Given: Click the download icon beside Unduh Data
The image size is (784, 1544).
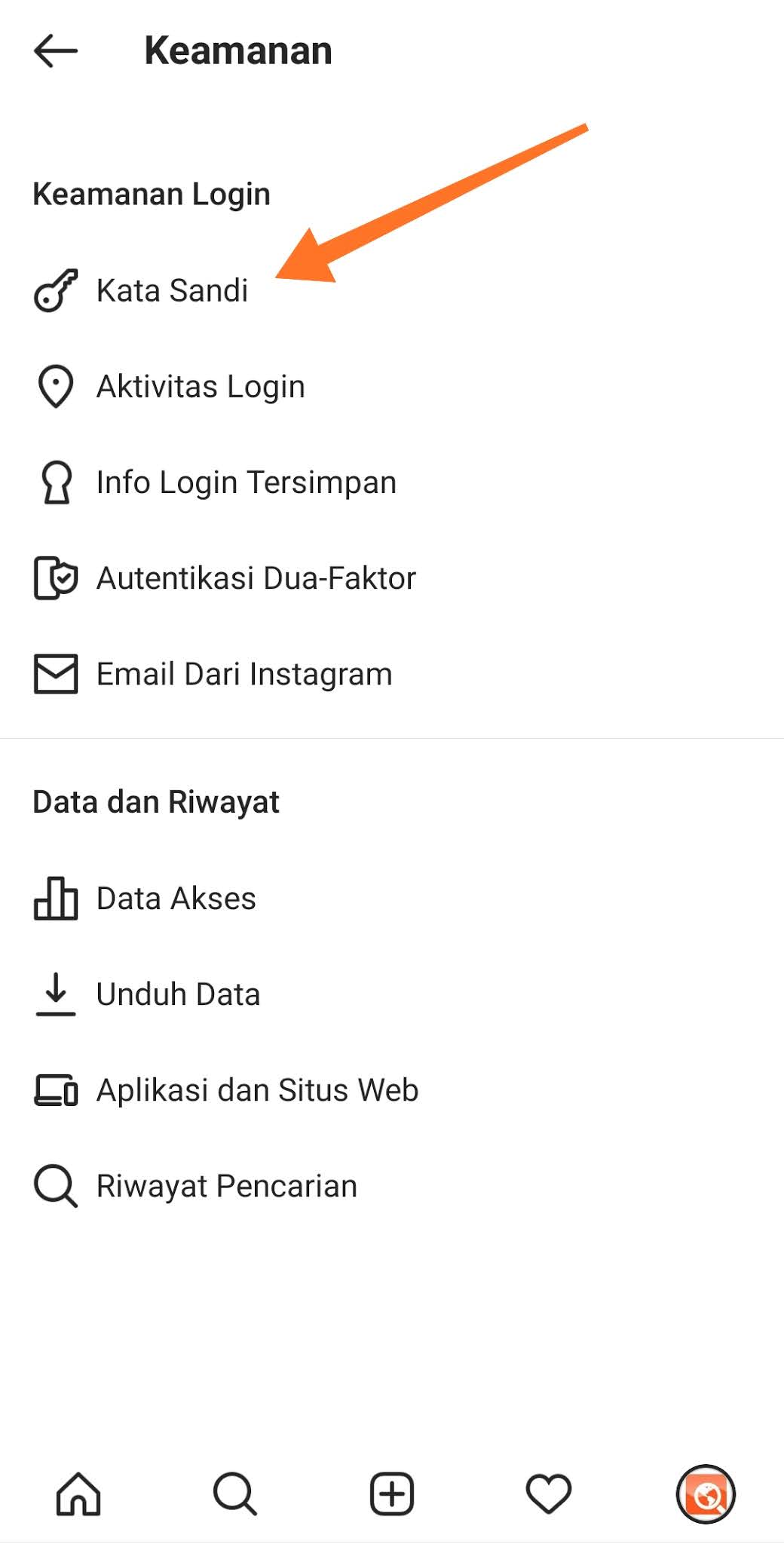Looking at the screenshot, I should pos(54,994).
